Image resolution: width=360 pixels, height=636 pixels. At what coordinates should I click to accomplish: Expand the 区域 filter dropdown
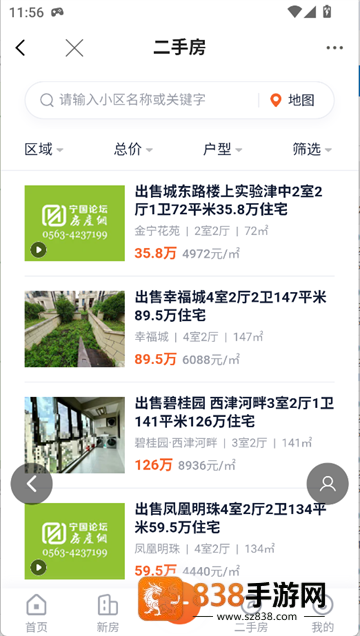[x=44, y=149]
